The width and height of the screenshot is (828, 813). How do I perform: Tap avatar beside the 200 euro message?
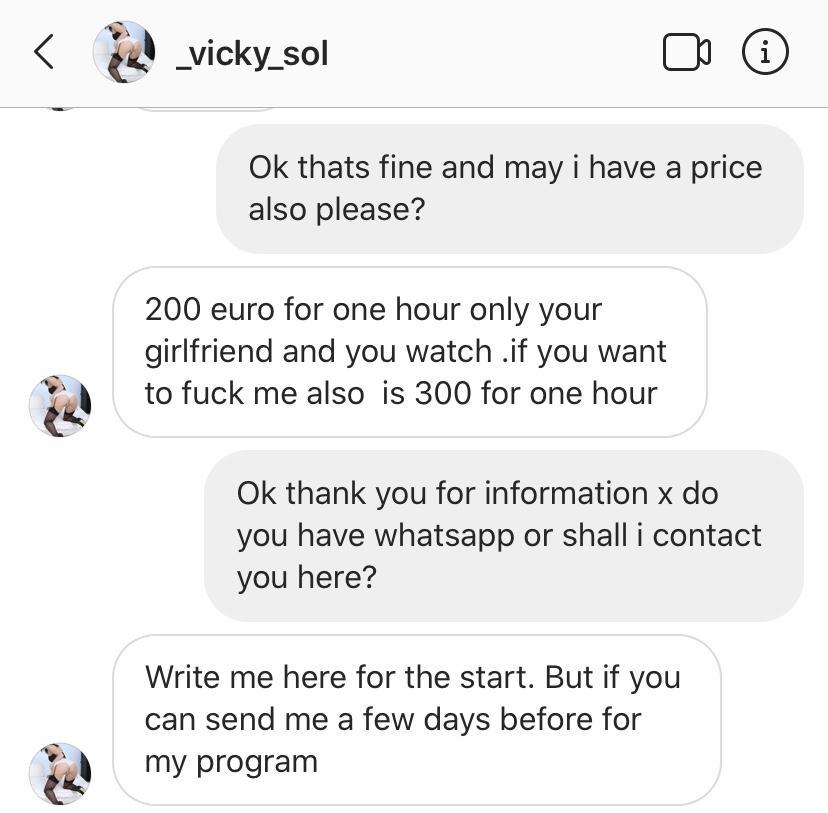tap(60, 405)
